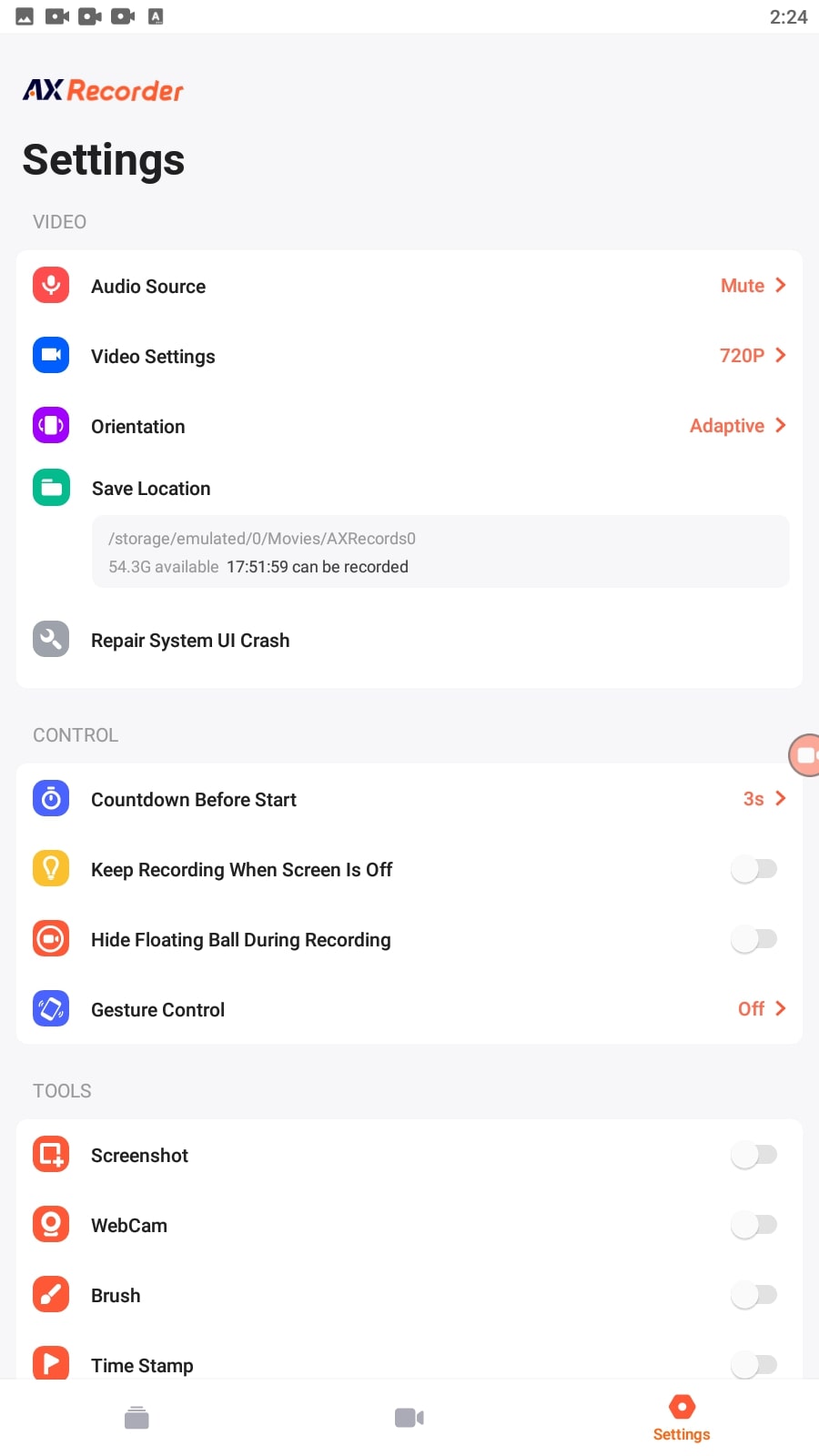Change the Orientation option
The image size is (819, 1456).
pos(409,426)
